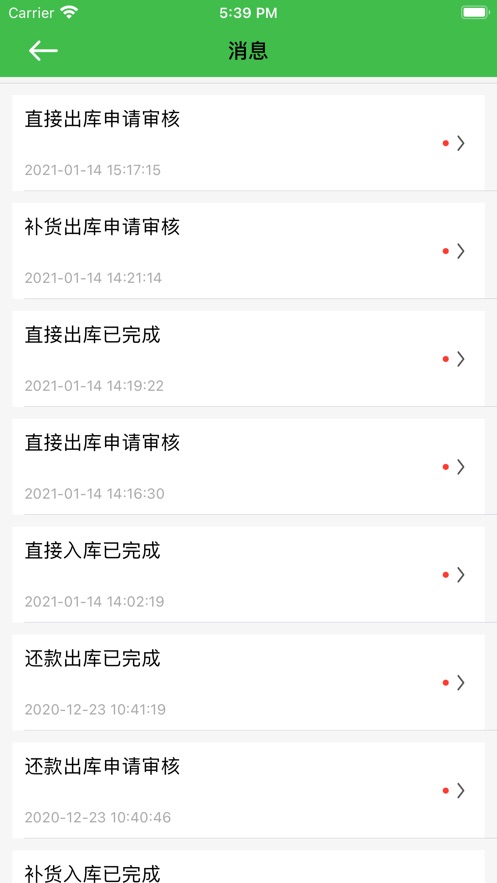Open the 还款出库已完成 message from 10:41:19
The width and height of the screenshot is (497, 883).
click(248, 683)
